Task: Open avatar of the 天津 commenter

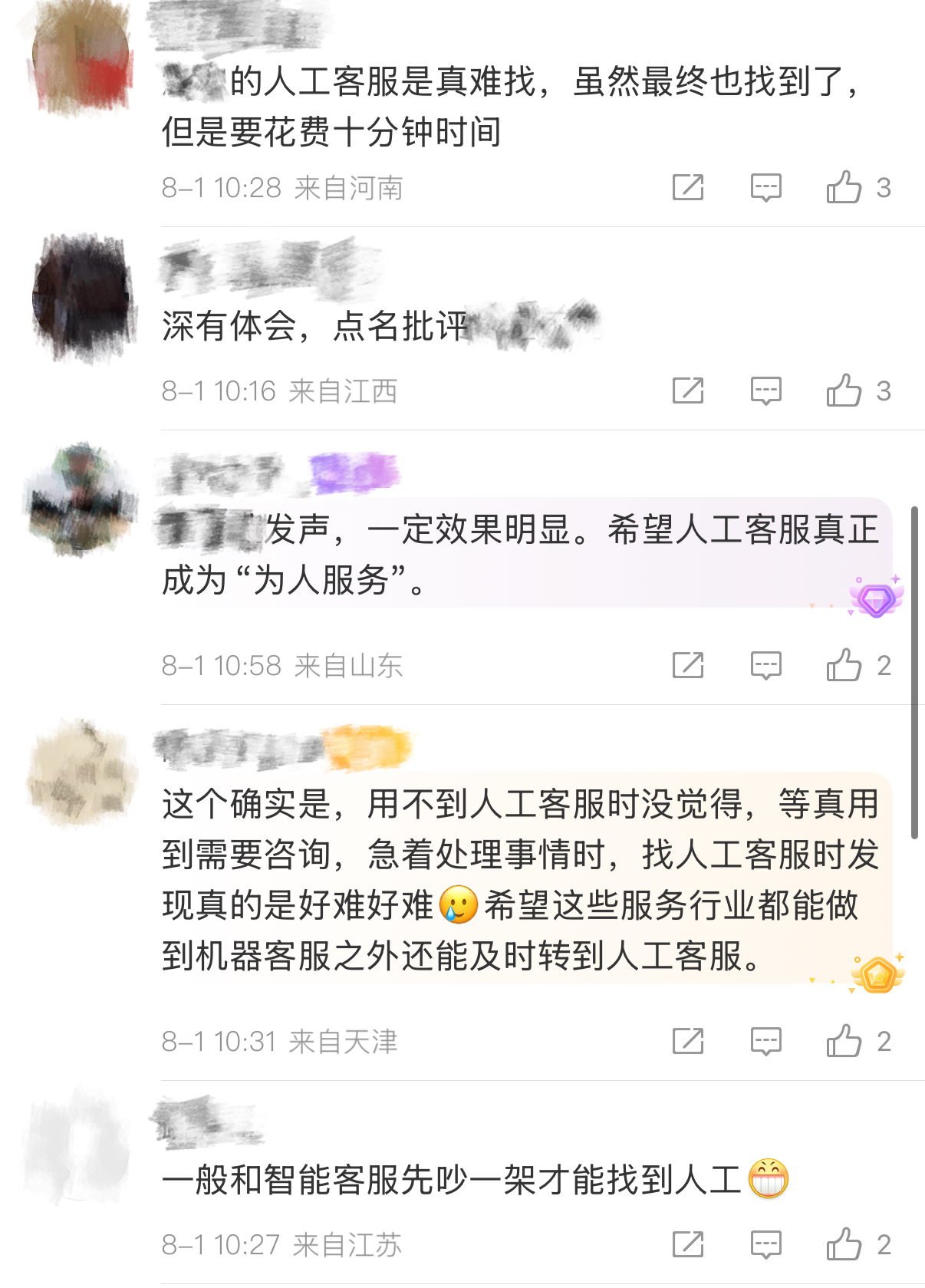Action: (x=81, y=773)
